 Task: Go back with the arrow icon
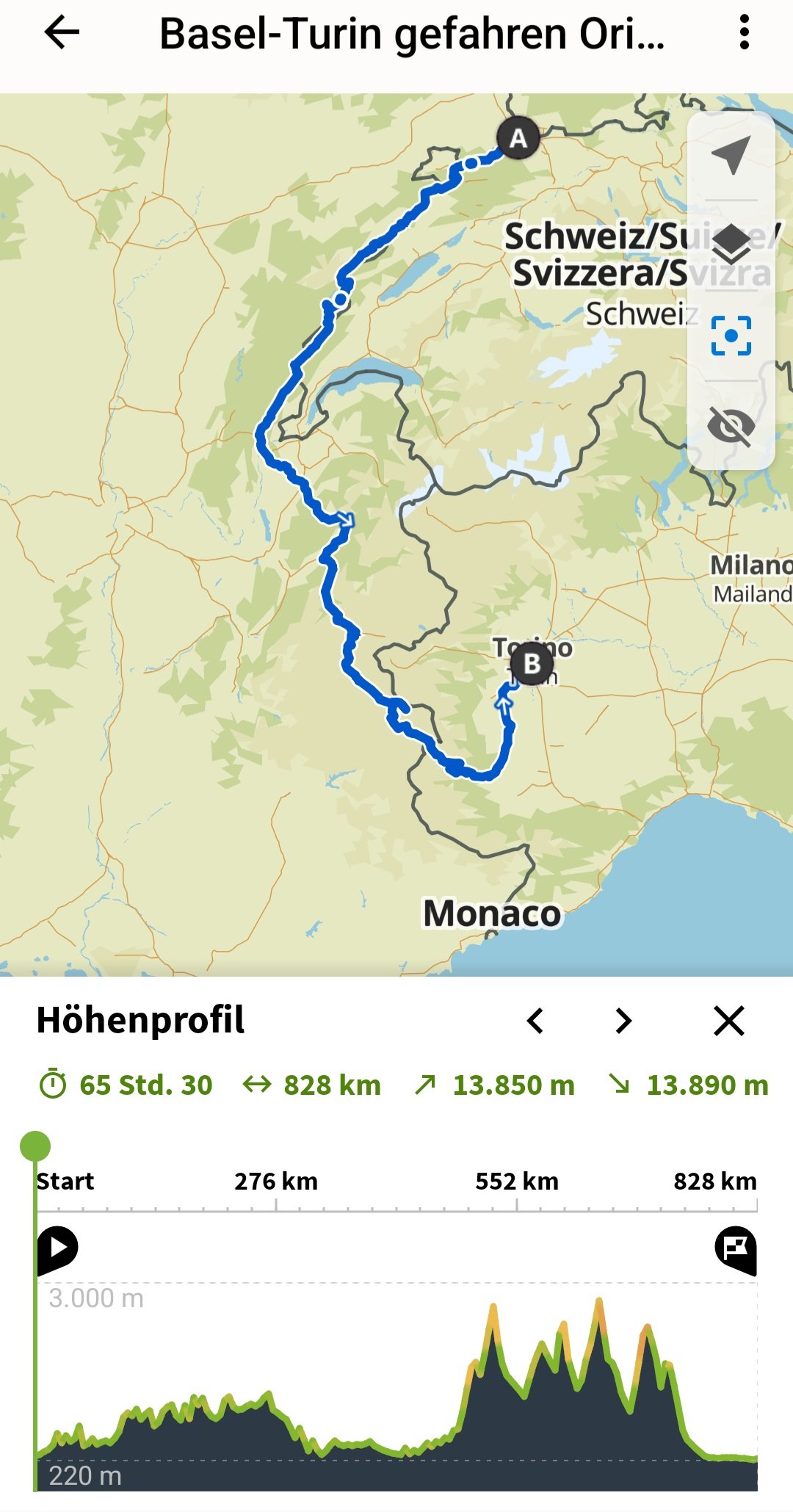(62, 33)
